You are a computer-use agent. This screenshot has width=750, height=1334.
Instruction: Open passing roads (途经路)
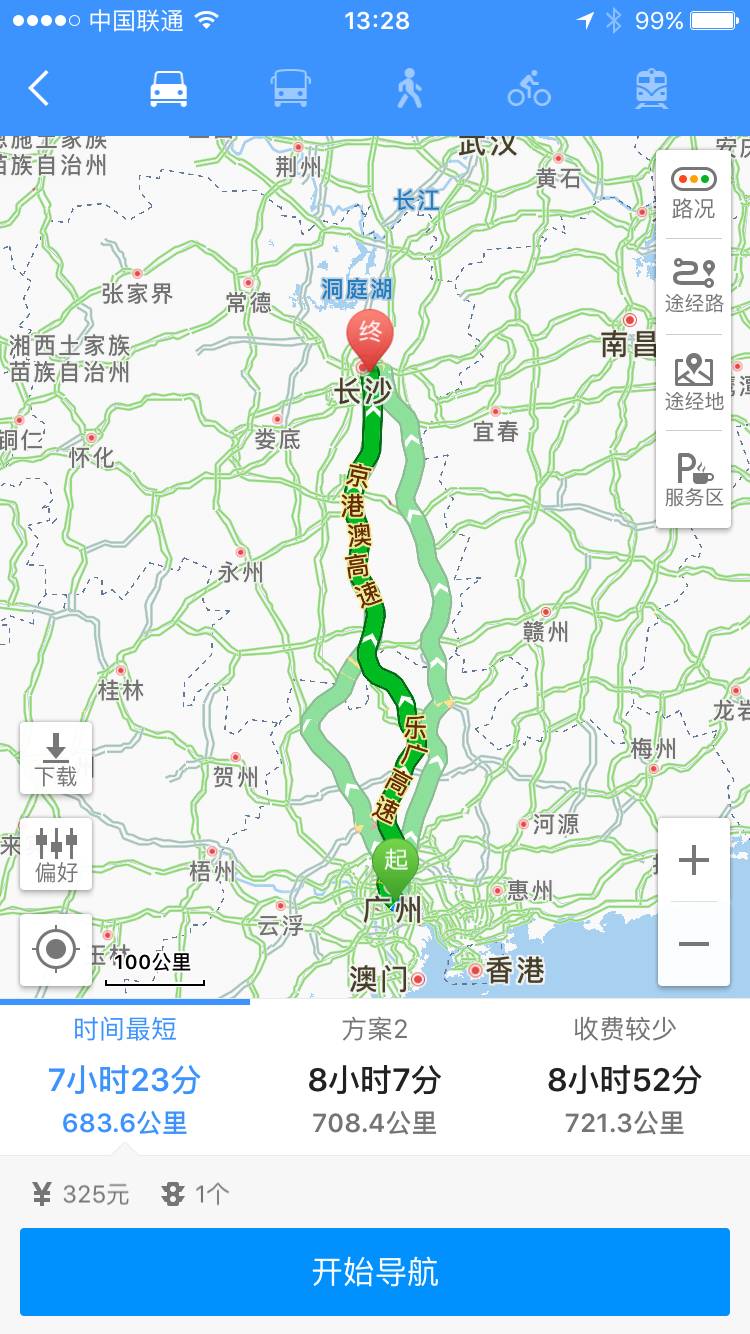tap(693, 286)
